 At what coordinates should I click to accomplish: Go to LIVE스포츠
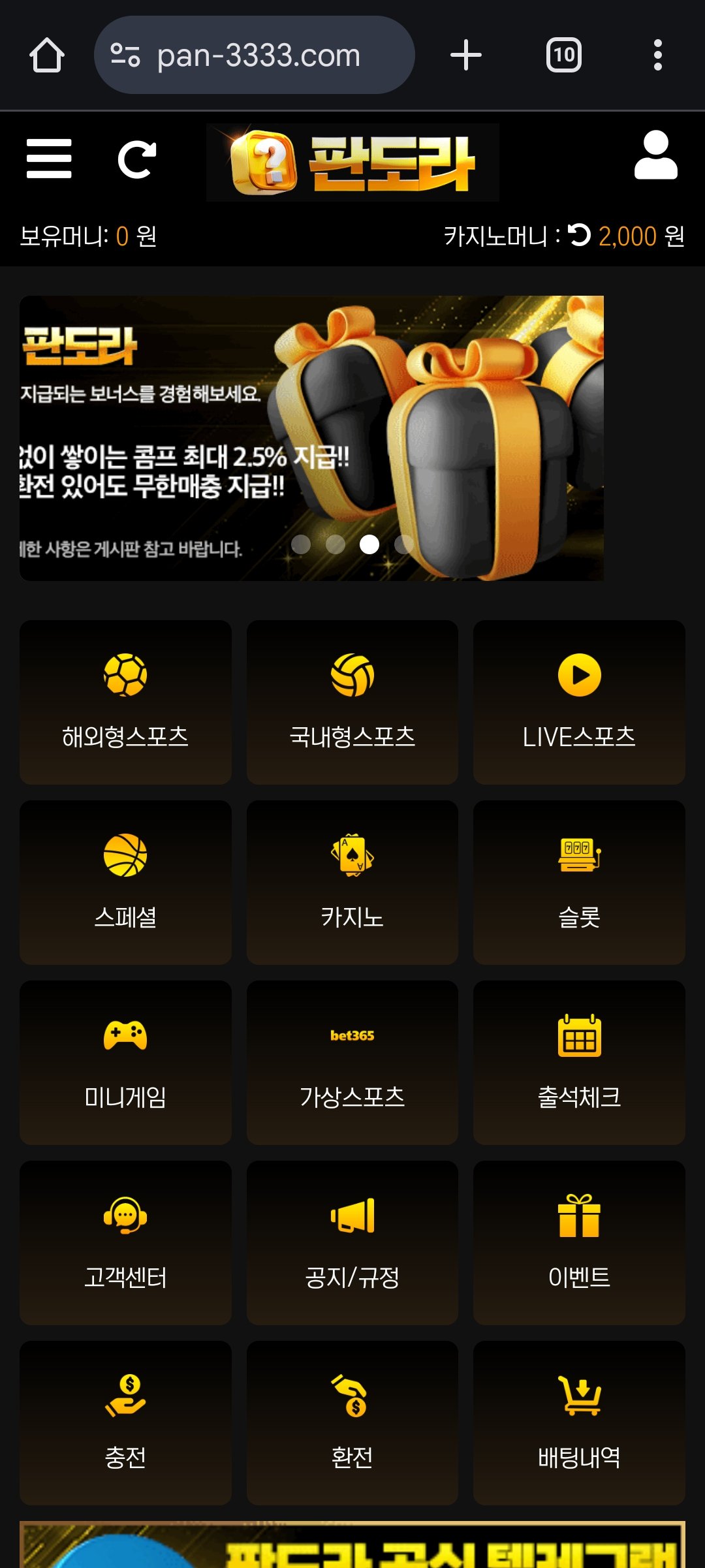[x=579, y=702]
